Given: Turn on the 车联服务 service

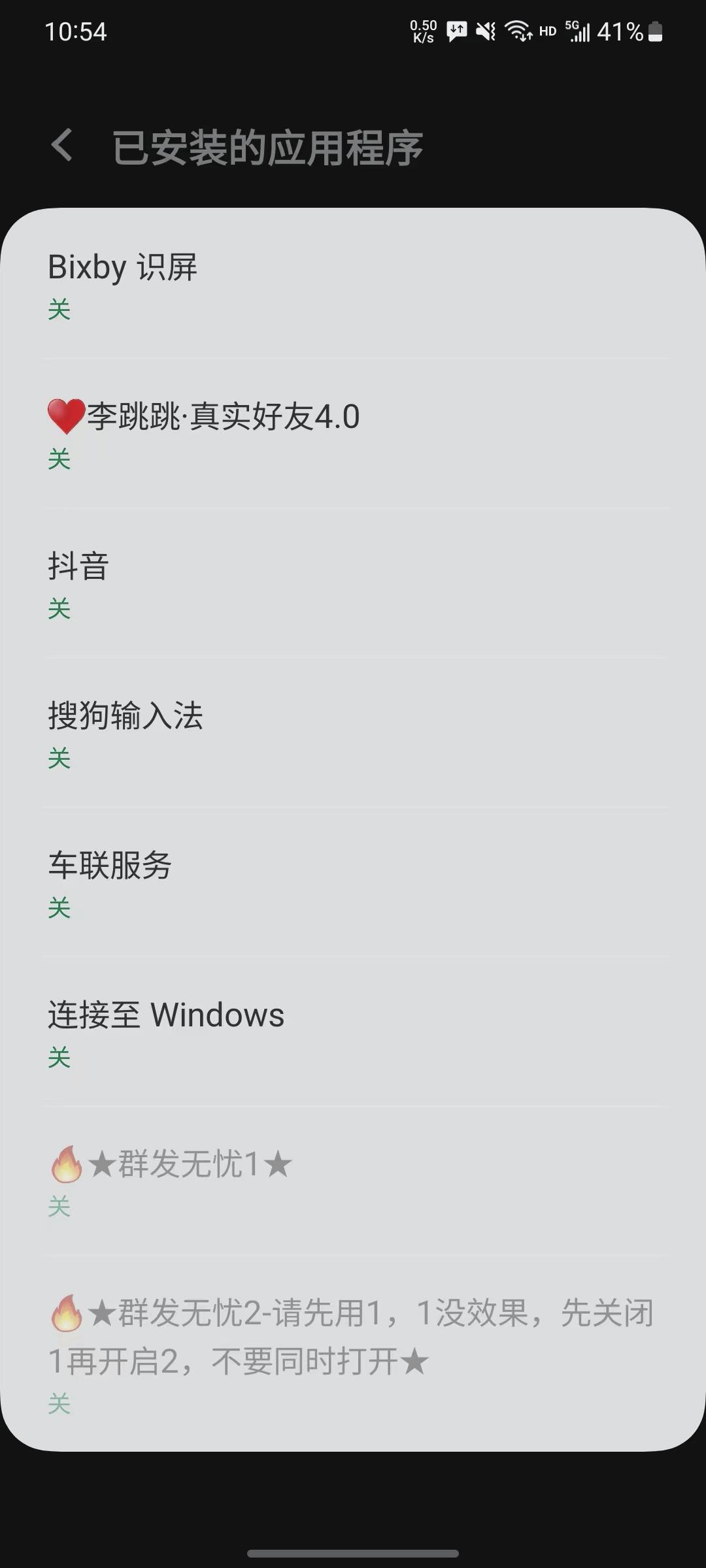Looking at the screenshot, I should (x=353, y=883).
